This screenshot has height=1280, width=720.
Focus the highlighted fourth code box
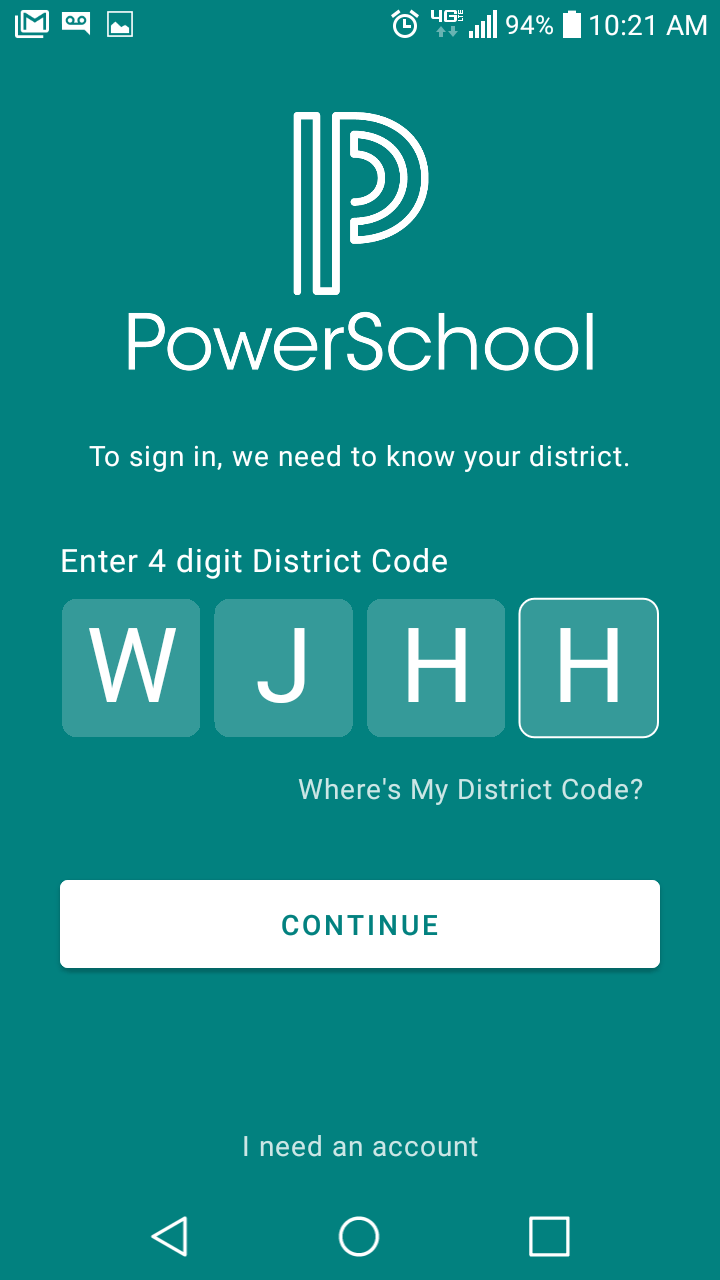click(x=588, y=668)
